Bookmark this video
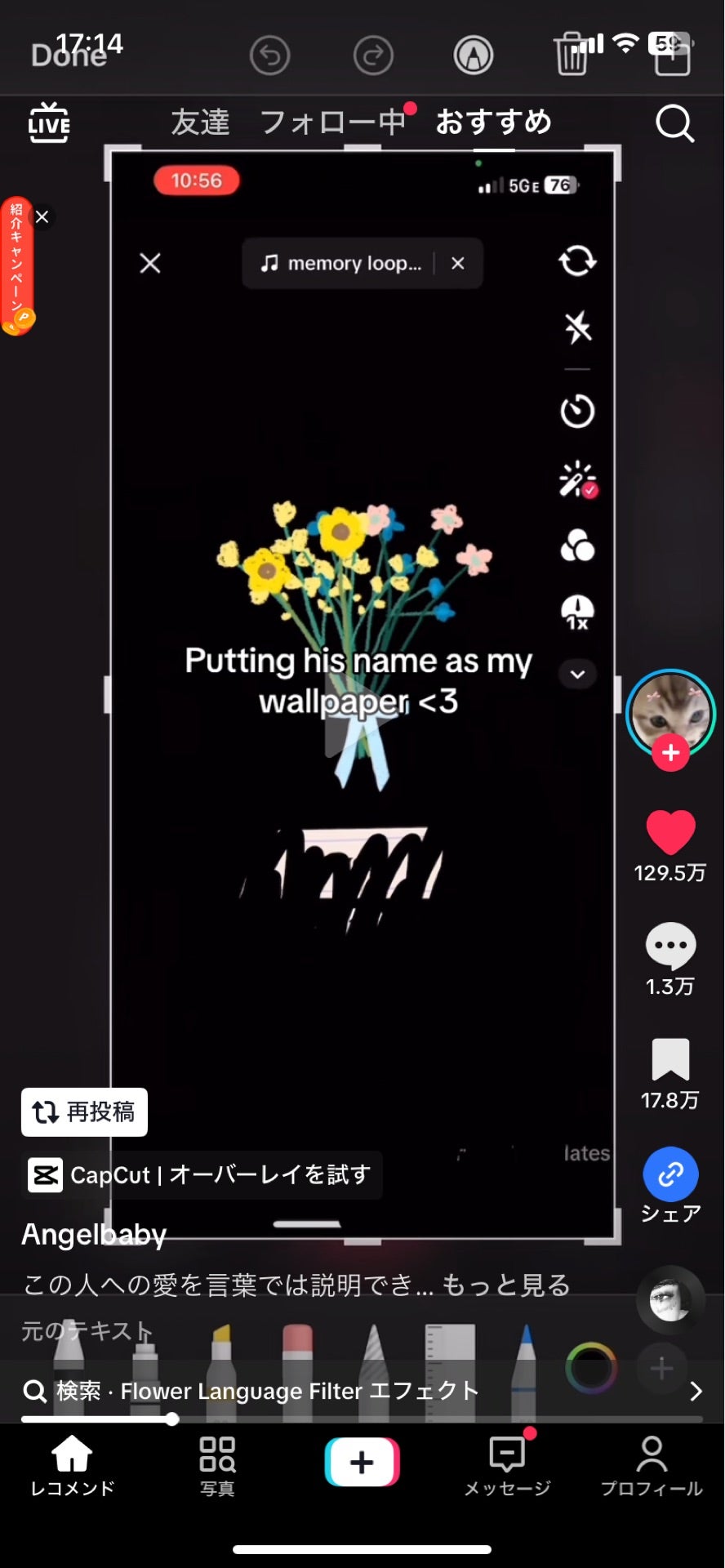This screenshot has width=725, height=1568. coord(670,1060)
